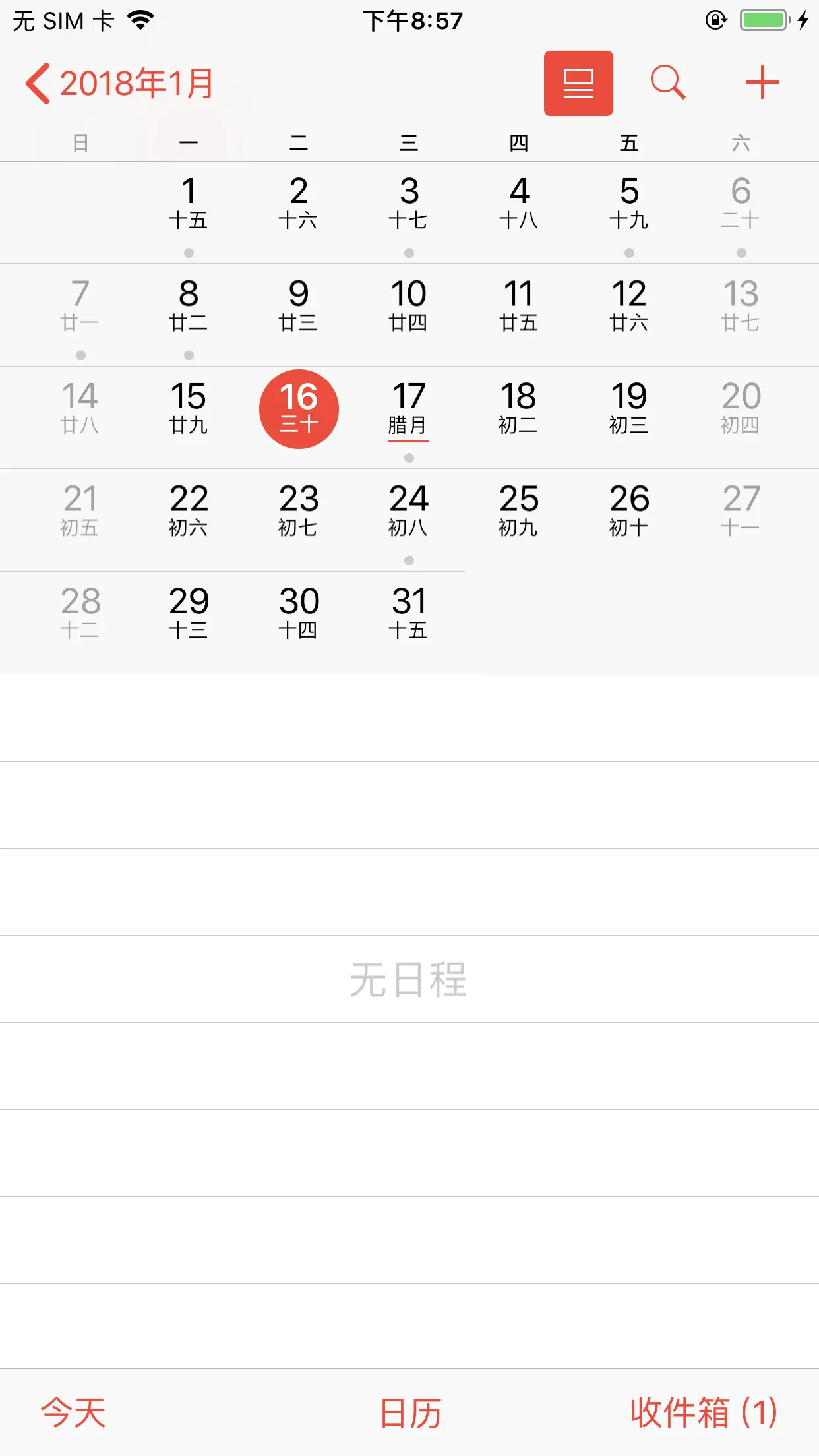Add a new calendar event
This screenshot has height=1456, width=819.
(x=762, y=83)
